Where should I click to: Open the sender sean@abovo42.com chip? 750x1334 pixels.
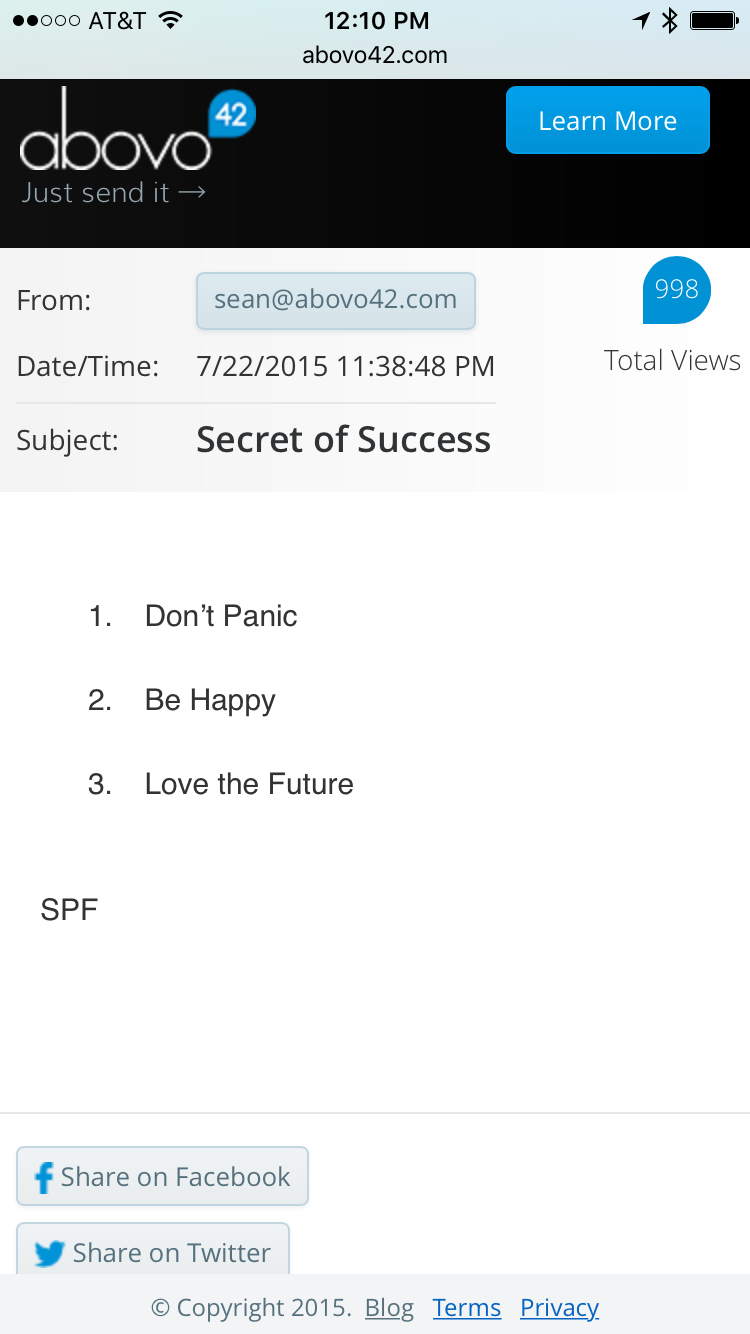tap(335, 300)
